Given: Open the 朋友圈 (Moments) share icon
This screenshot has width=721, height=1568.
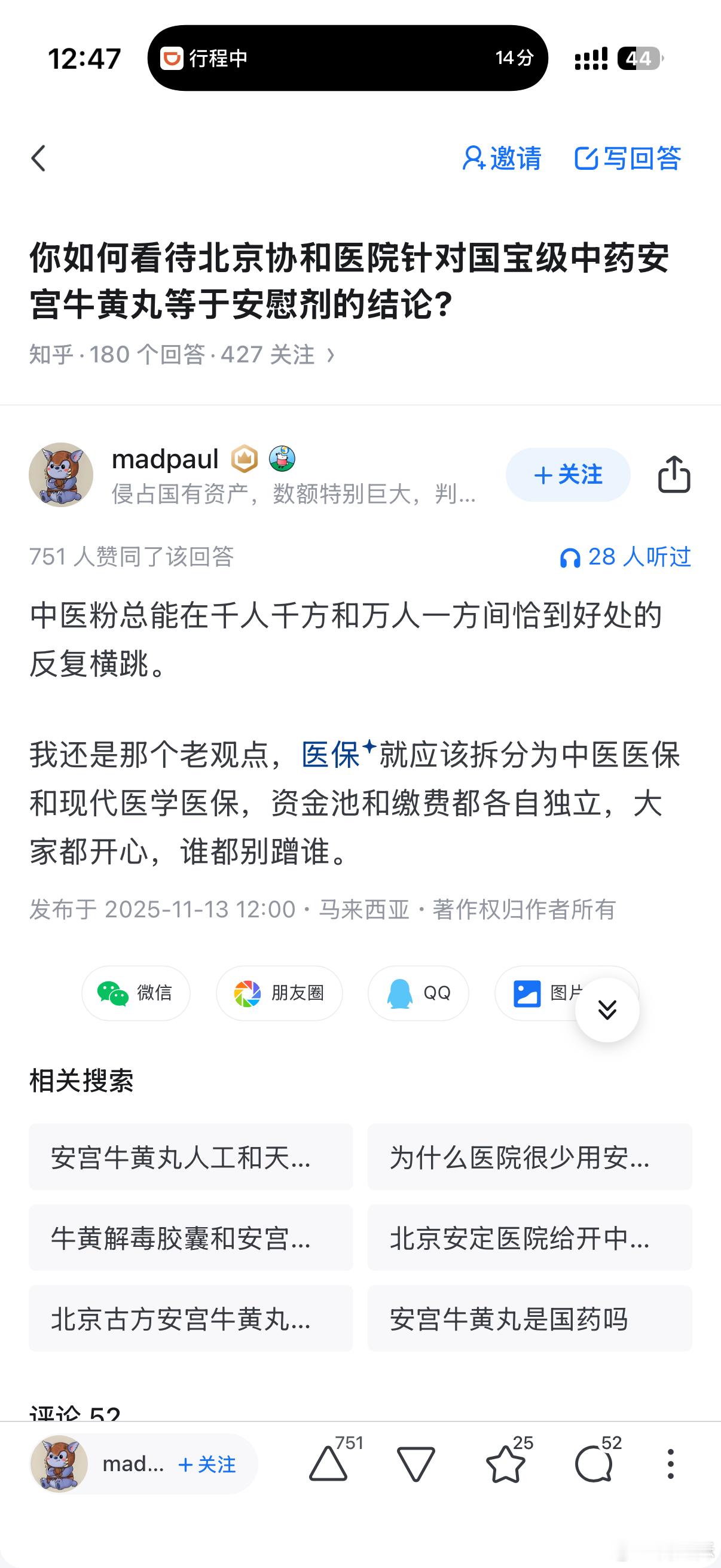Looking at the screenshot, I should 279,993.
